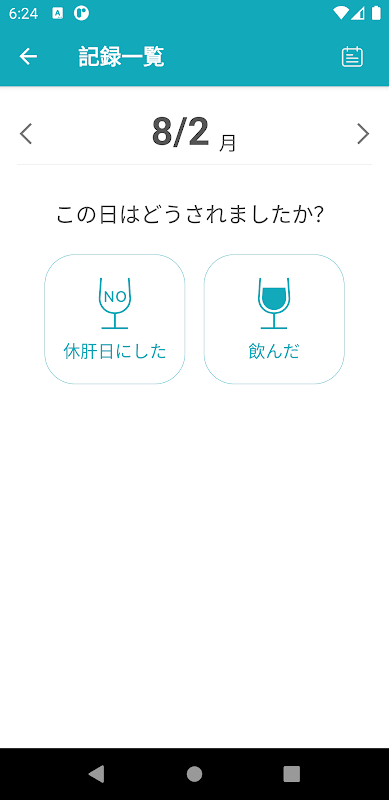Open recent apps from navigation bar
389x800 pixels.
(291, 774)
